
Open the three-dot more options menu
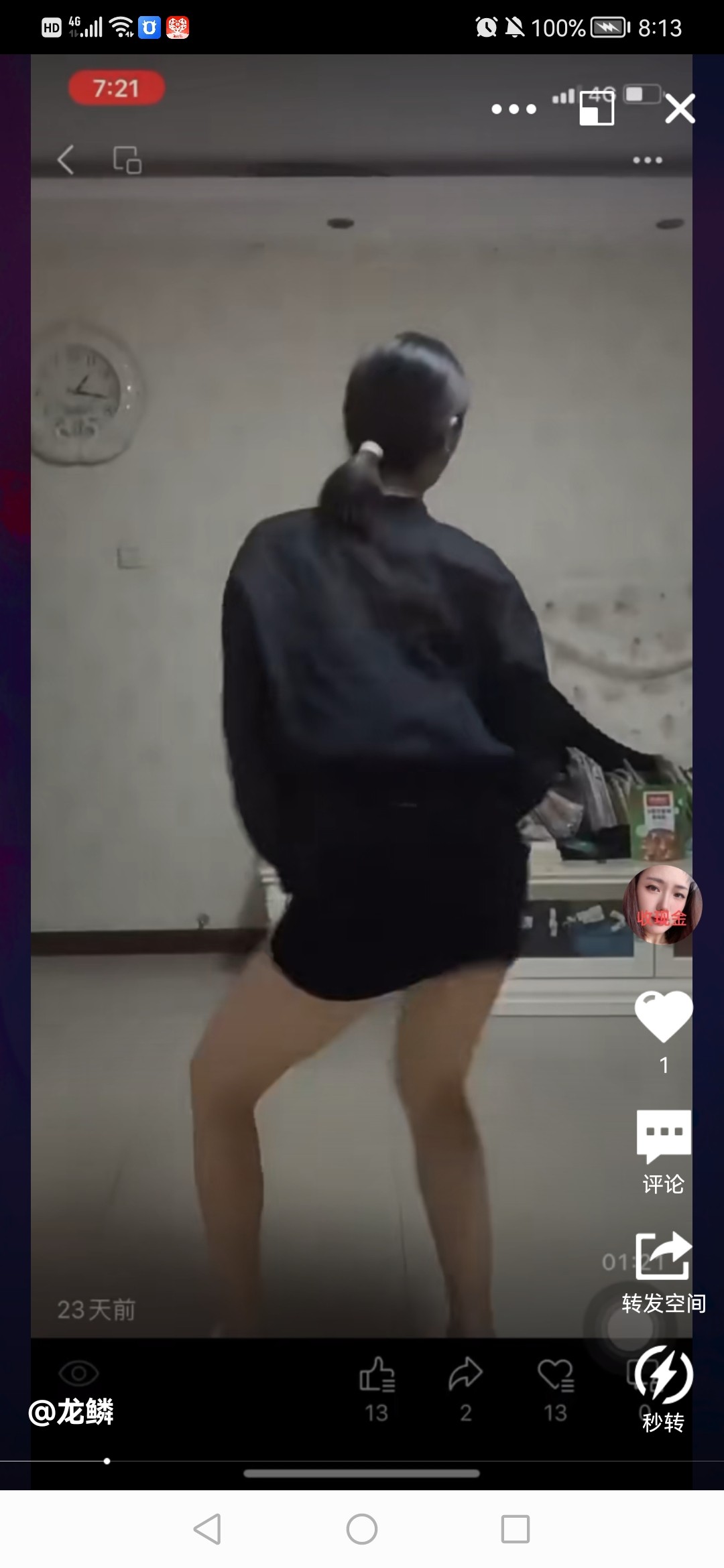point(514,109)
